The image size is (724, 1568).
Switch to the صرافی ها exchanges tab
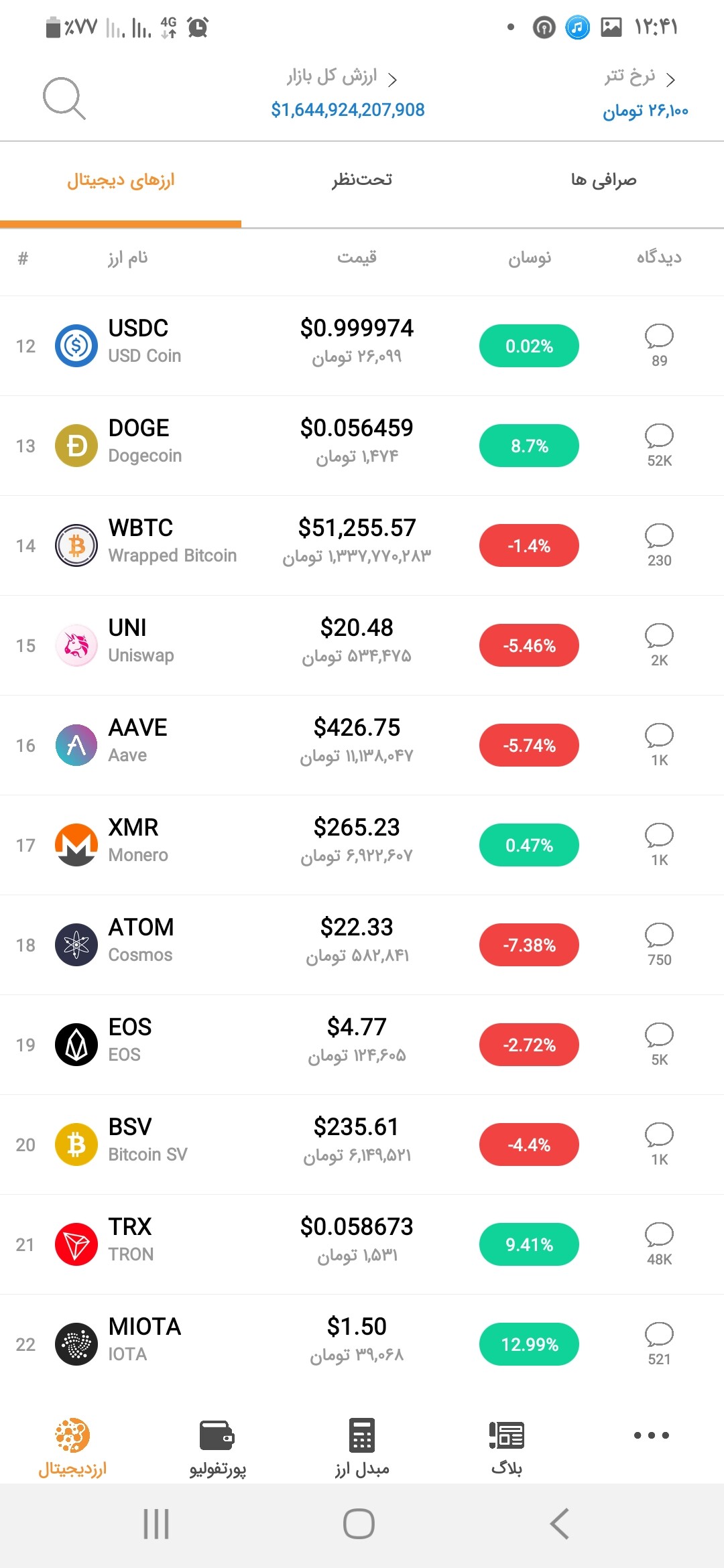point(603,180)
